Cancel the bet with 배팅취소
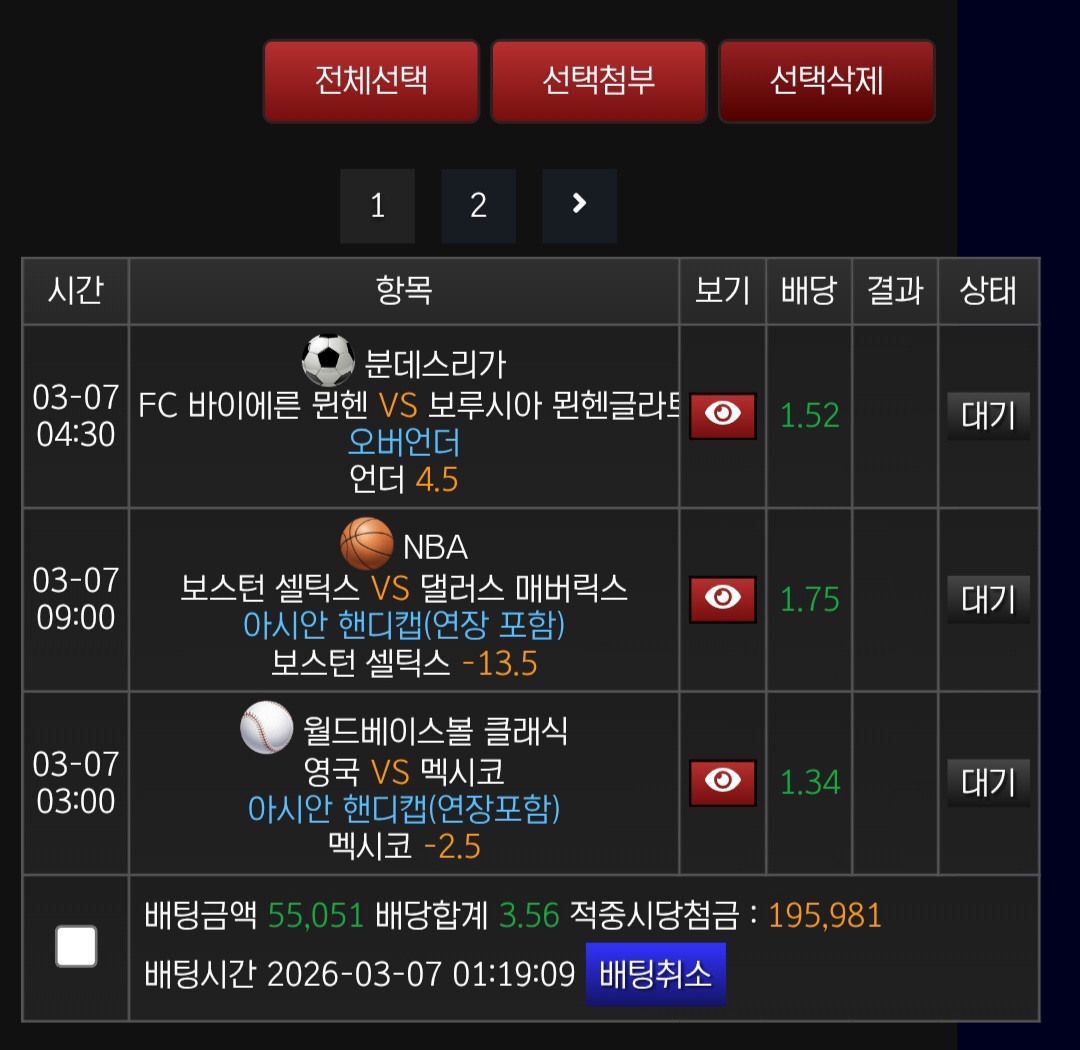1080x1050 pixels. (x=655, y=973)
